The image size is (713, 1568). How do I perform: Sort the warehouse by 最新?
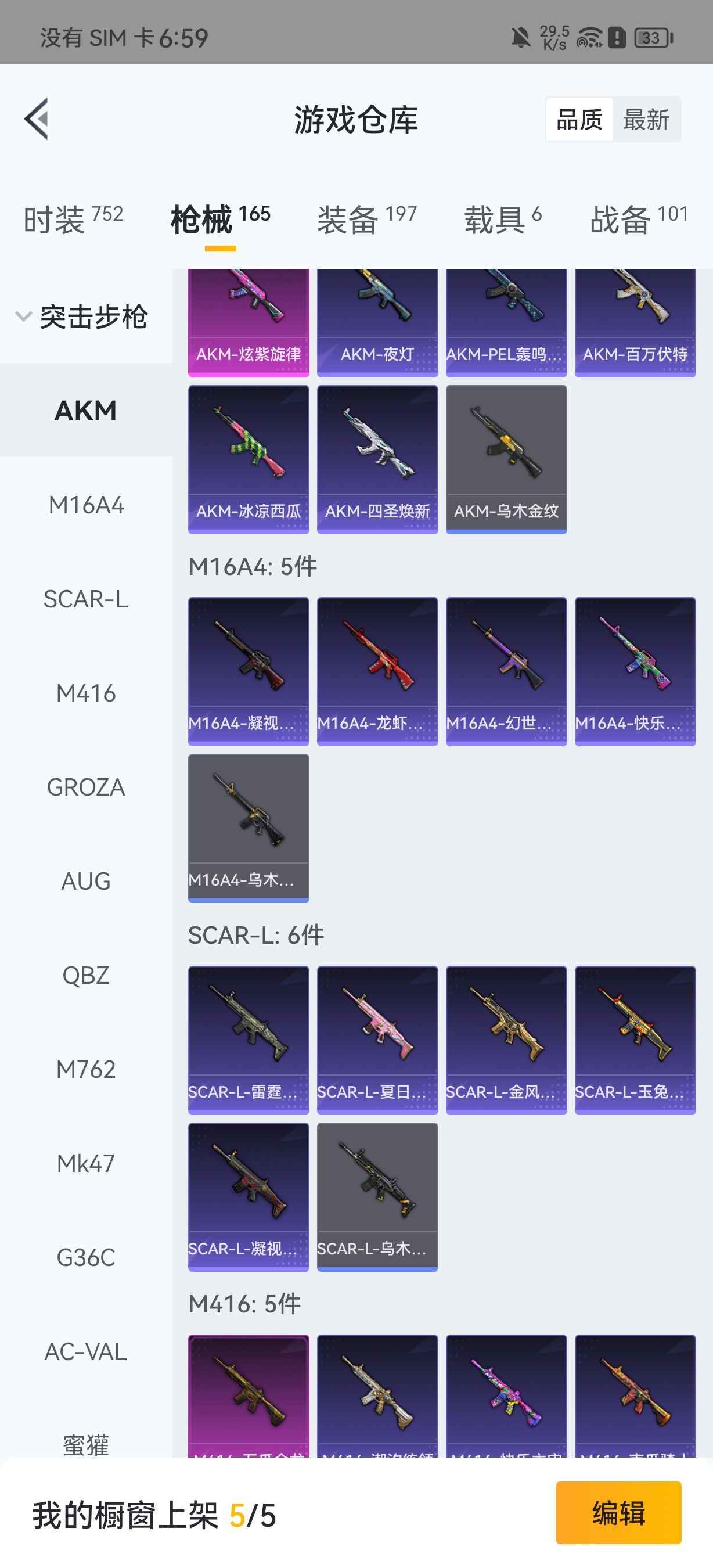click(x=646, y=119)
